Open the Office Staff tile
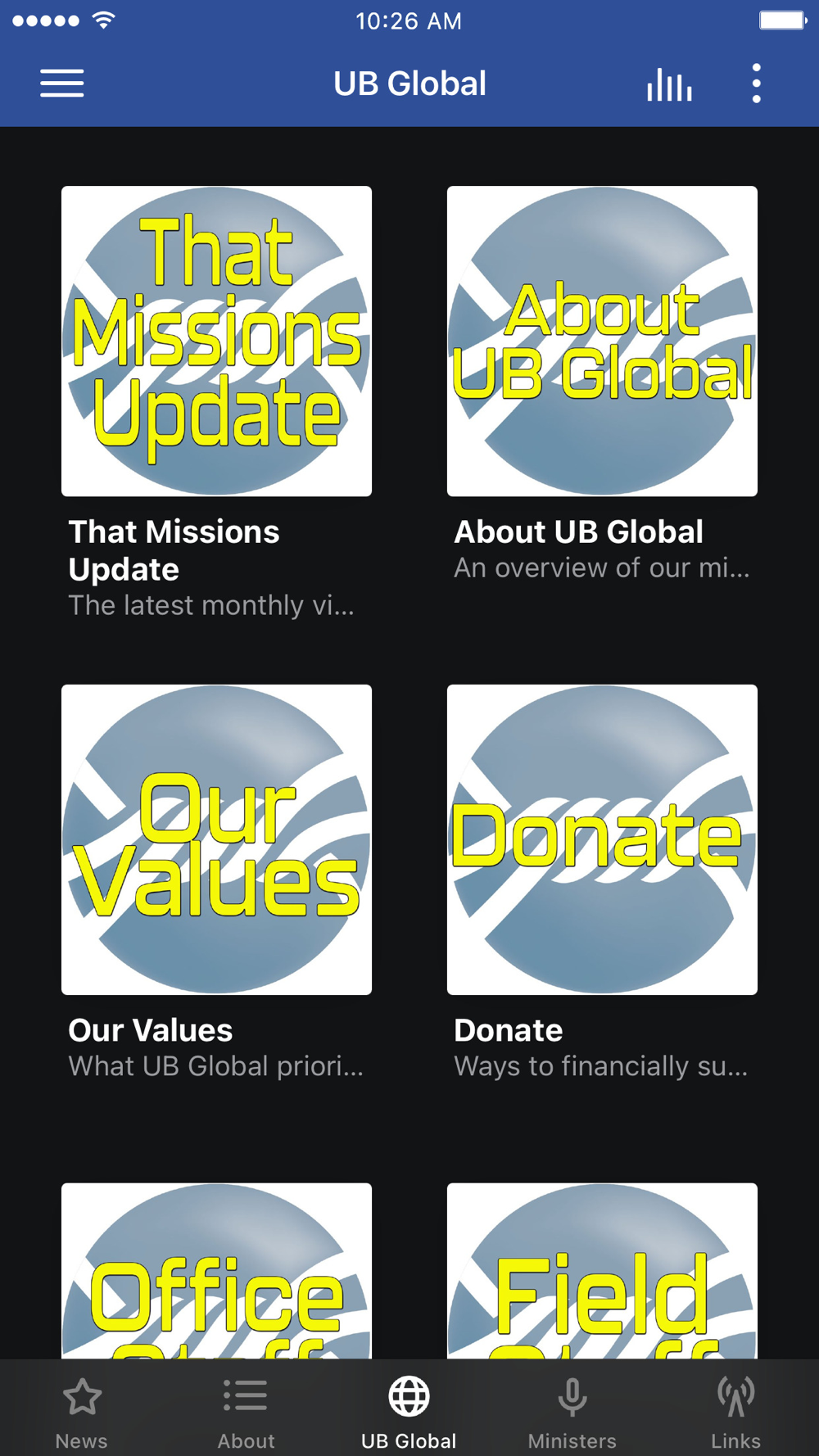Image resolution: width=819 pixels, height=1456 pixels. tap(216, 1271)
